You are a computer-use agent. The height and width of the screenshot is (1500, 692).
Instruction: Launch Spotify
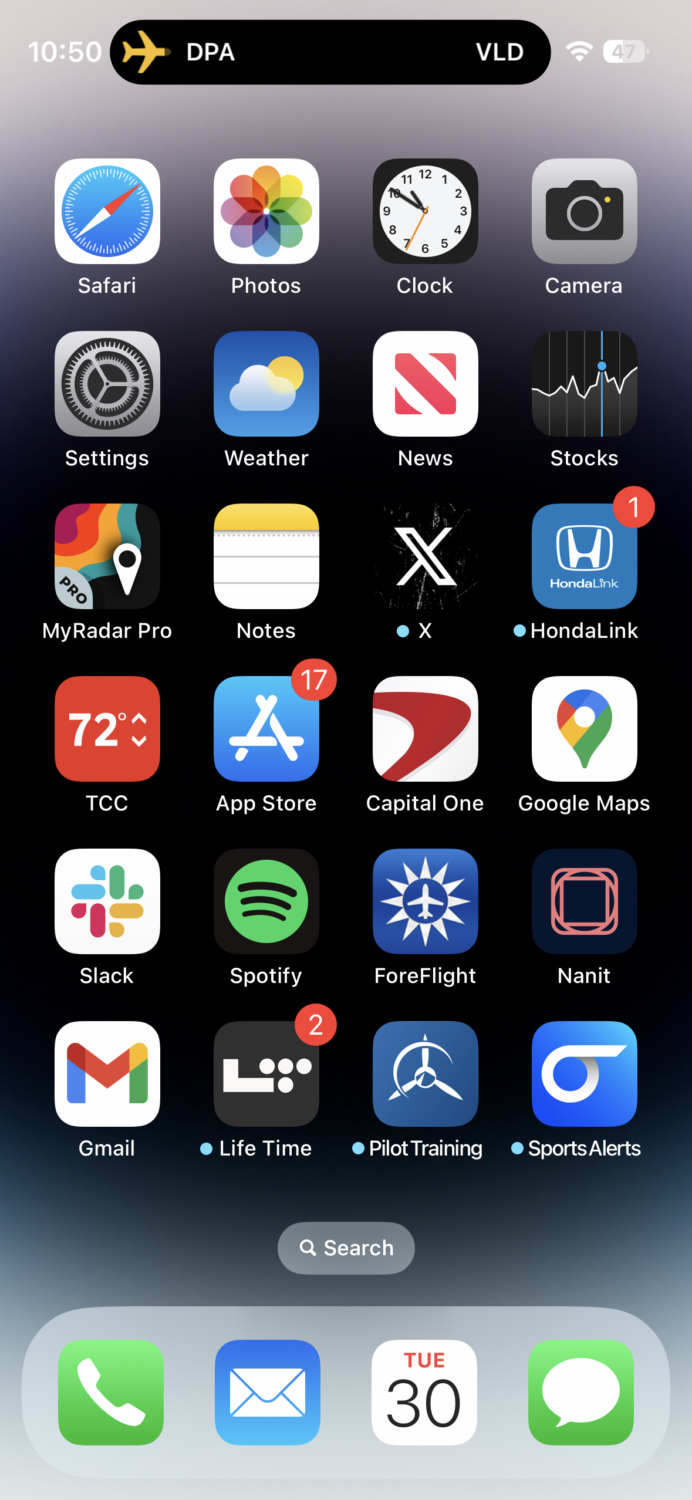pyautogui.click(x=266, y=902)
